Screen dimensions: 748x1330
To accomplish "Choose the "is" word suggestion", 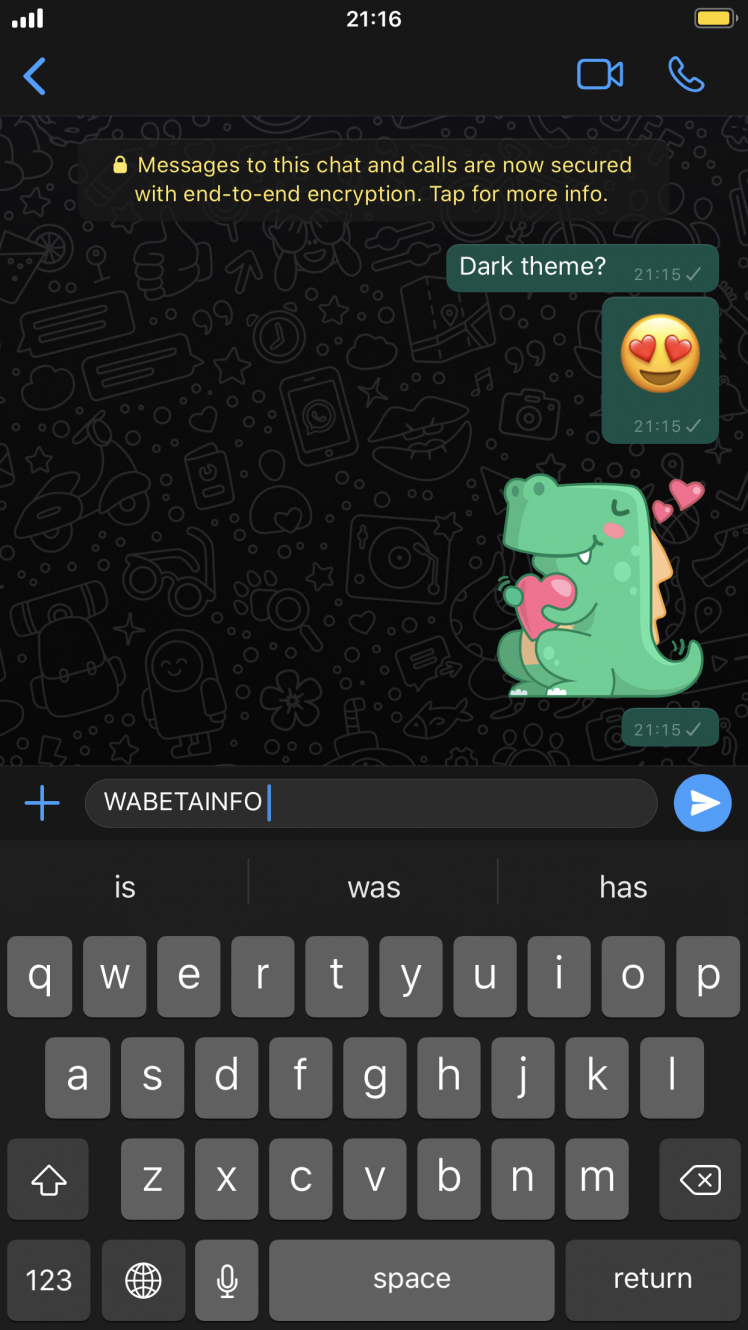I will coord(125,887).
